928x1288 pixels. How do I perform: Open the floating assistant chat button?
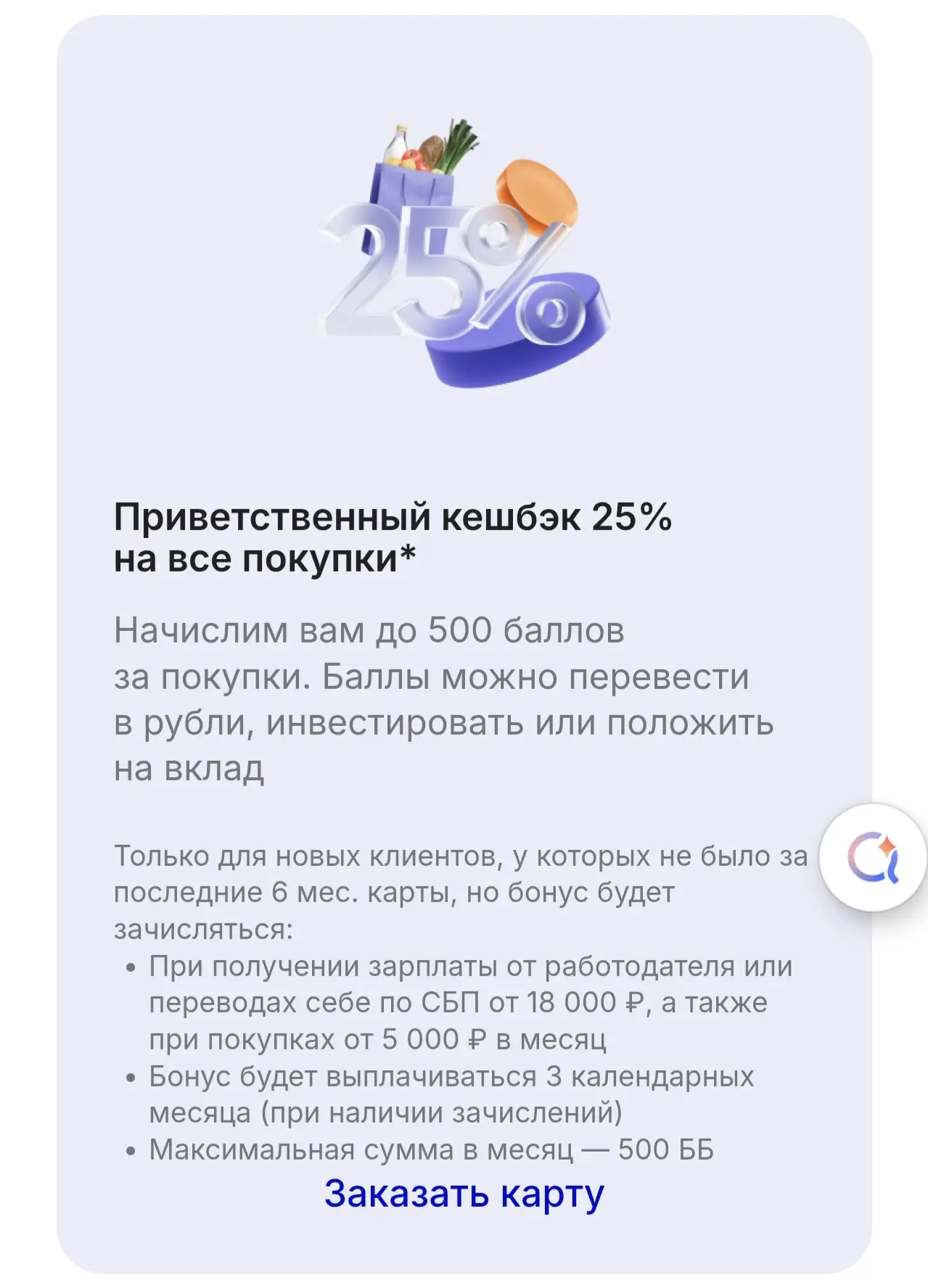(x=874, y=857)
